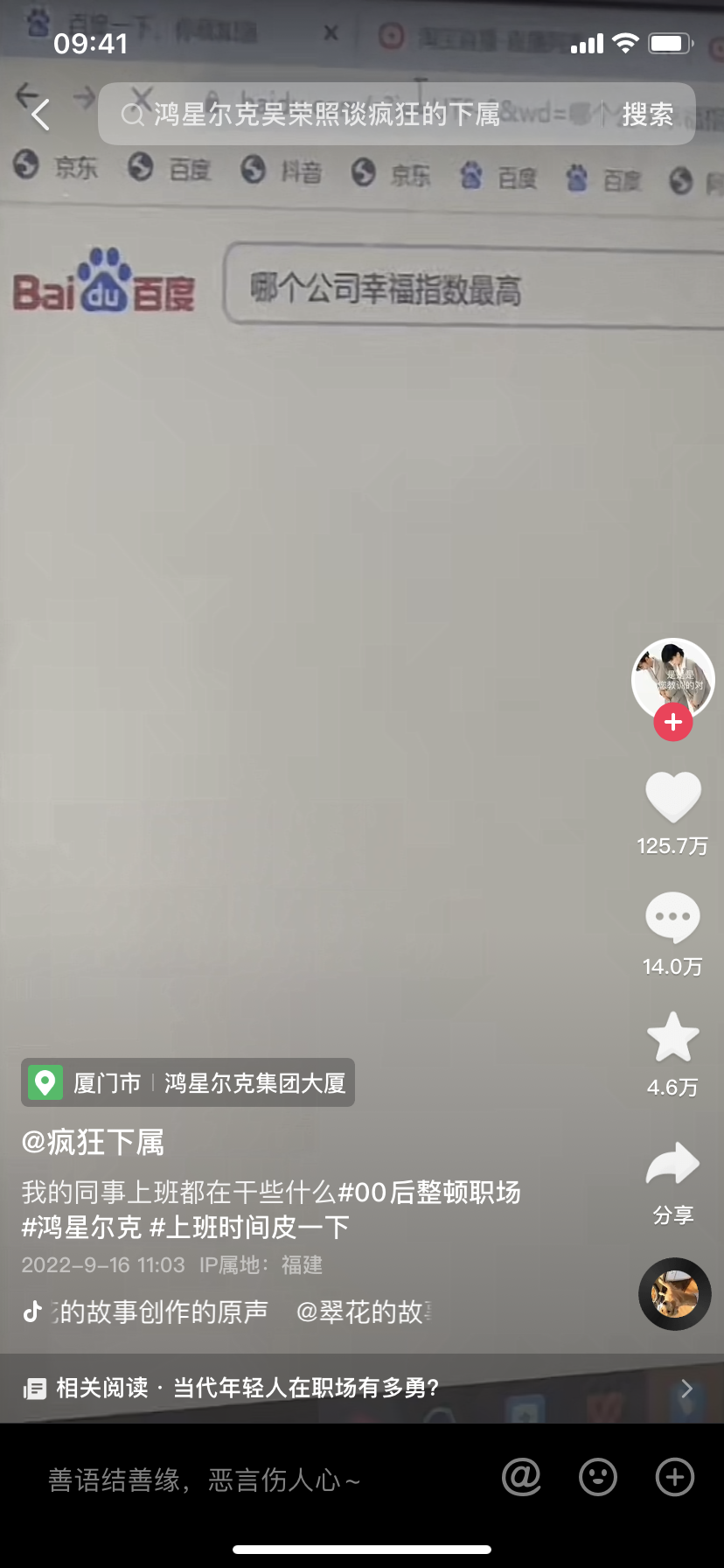This screenshot has width=724, height=1568.
Task: Mention someone with the @ icon
Action: (x=522, y=1478)
